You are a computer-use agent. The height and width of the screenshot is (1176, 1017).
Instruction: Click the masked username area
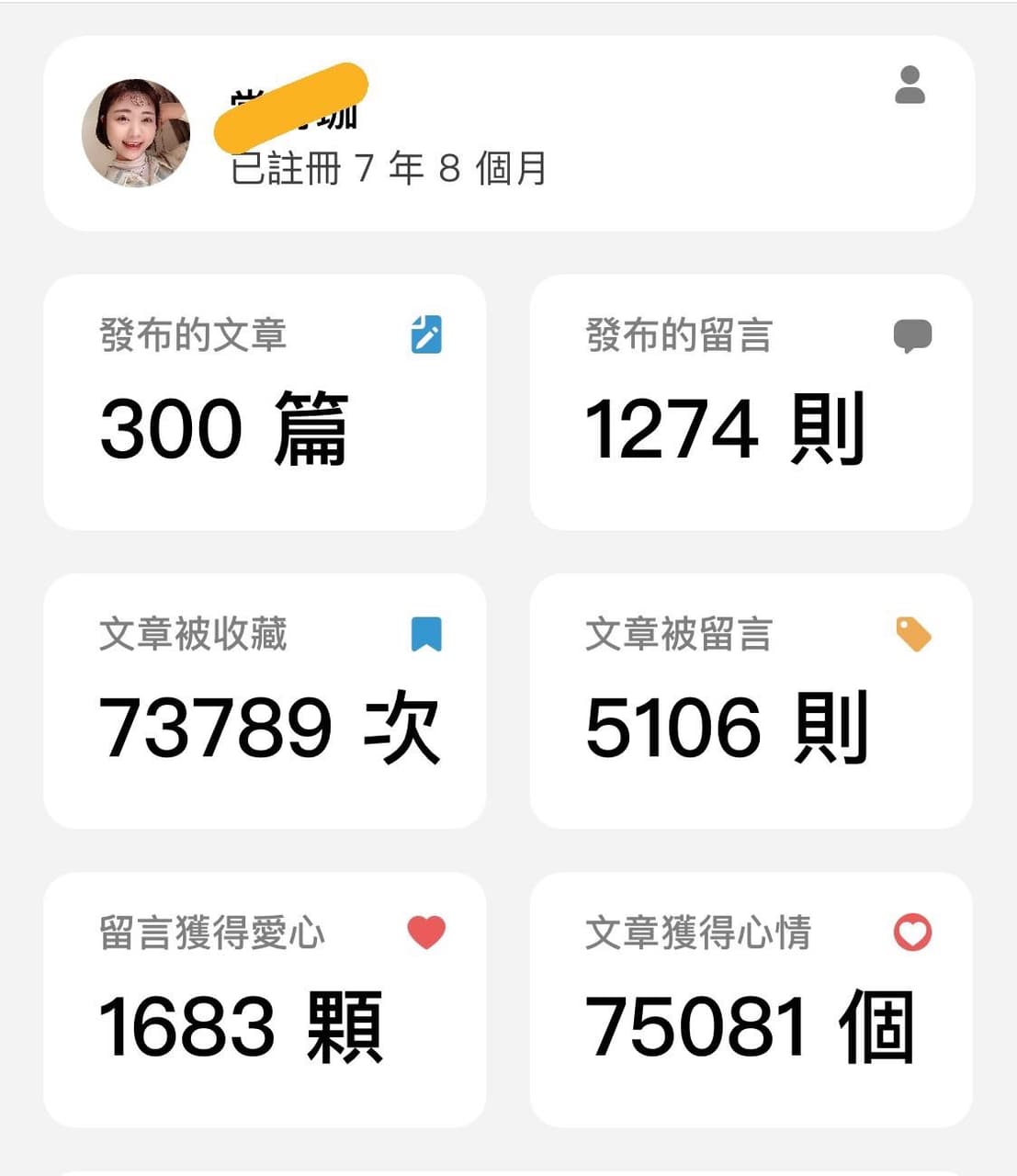[x=292, y=112]
